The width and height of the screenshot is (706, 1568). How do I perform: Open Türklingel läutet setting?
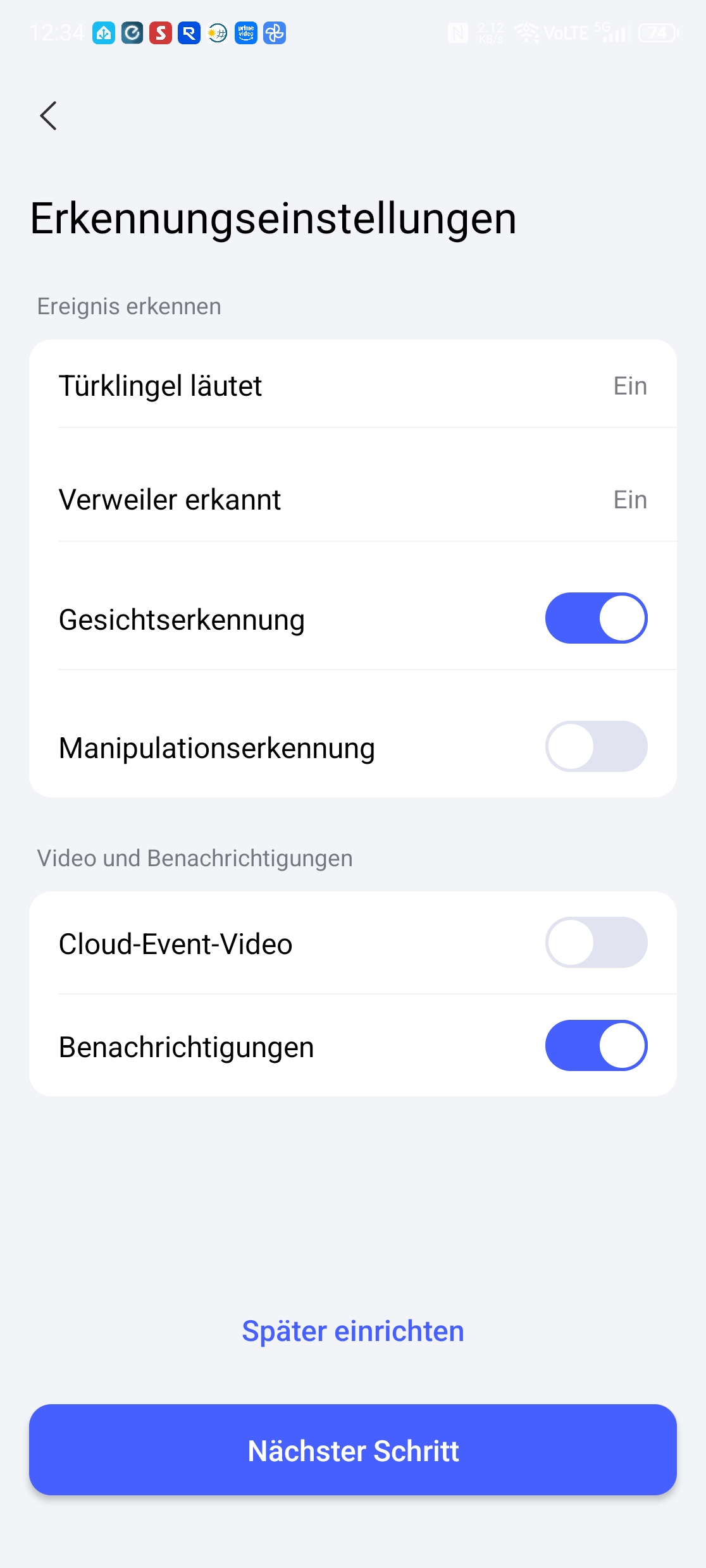click(x=353, y=386)
